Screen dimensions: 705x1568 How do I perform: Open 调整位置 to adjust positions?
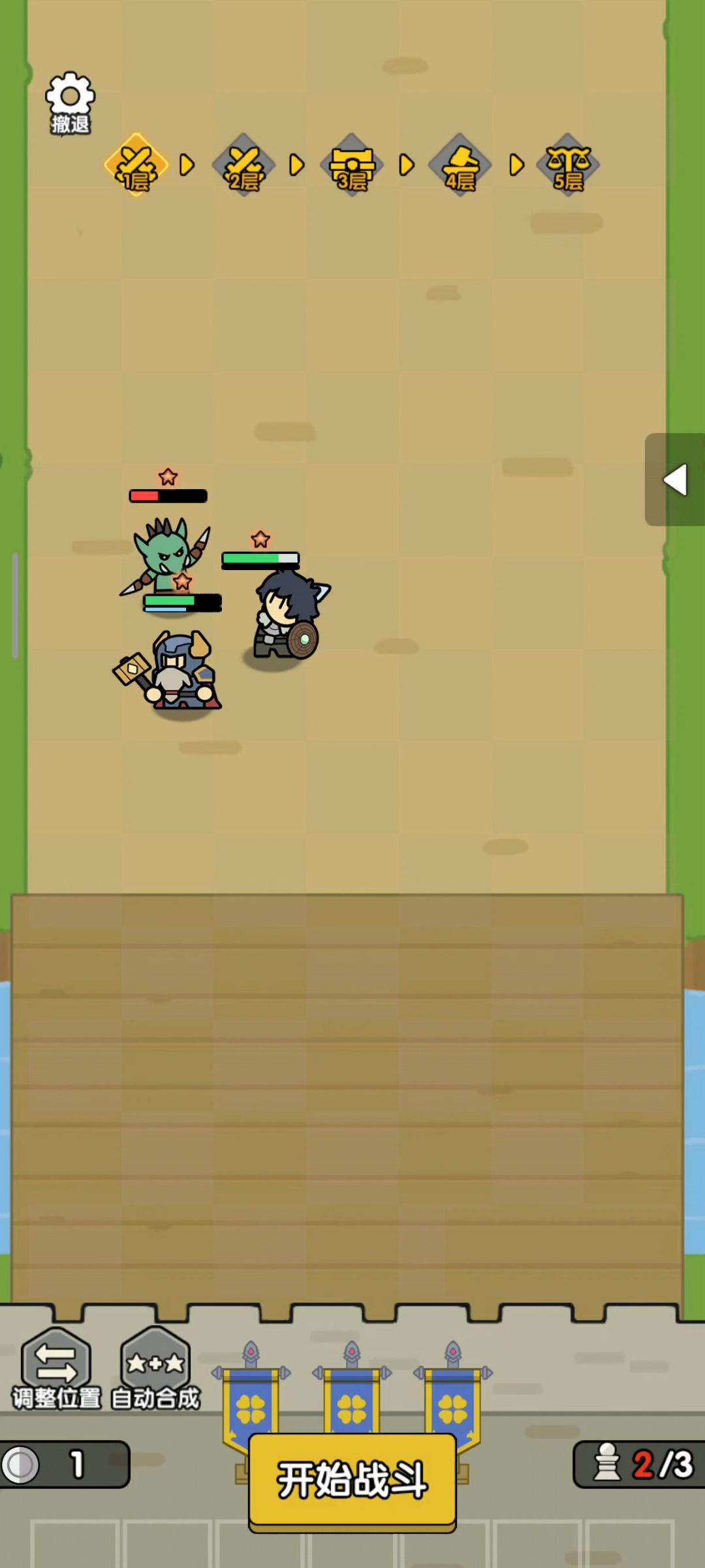(x=56, y=1369)
